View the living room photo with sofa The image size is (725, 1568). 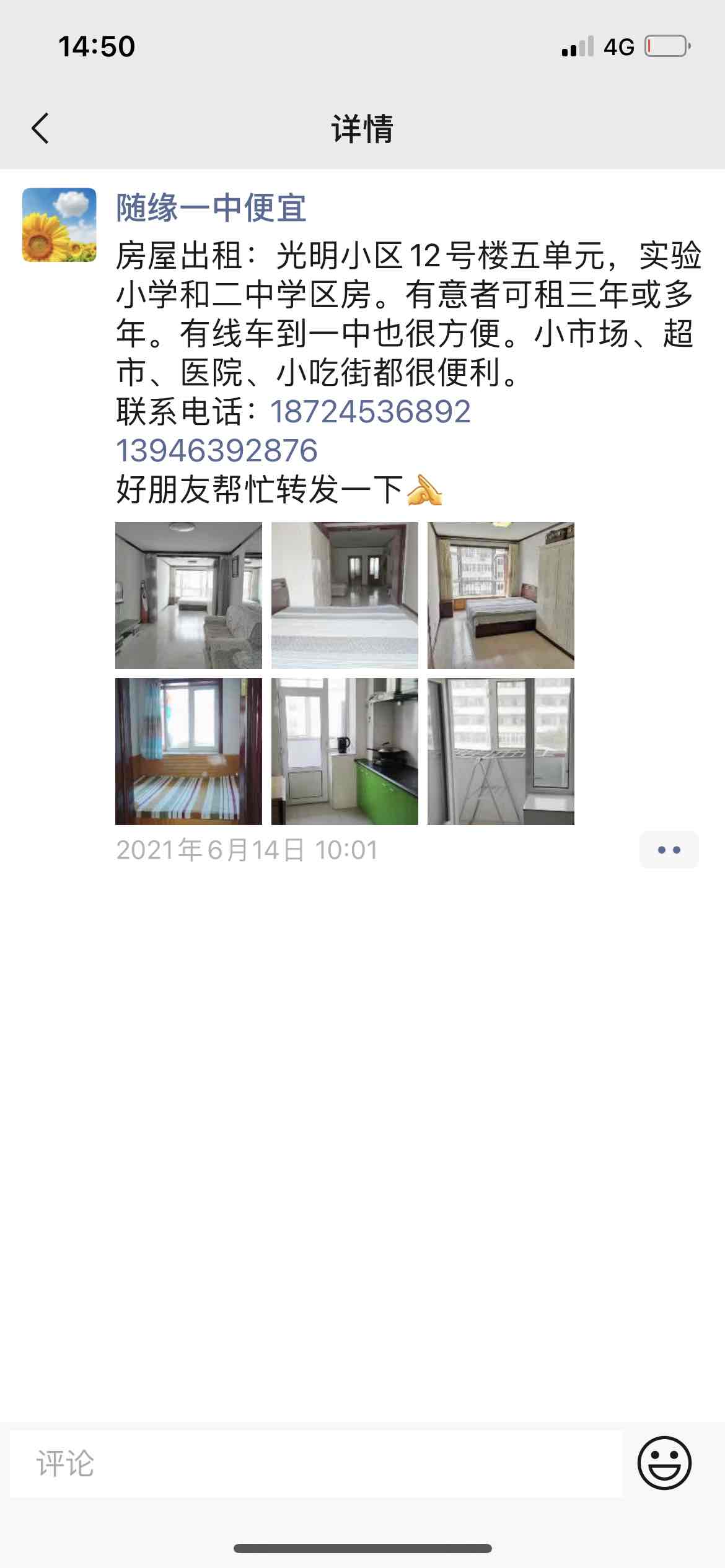tap(188, 595)
